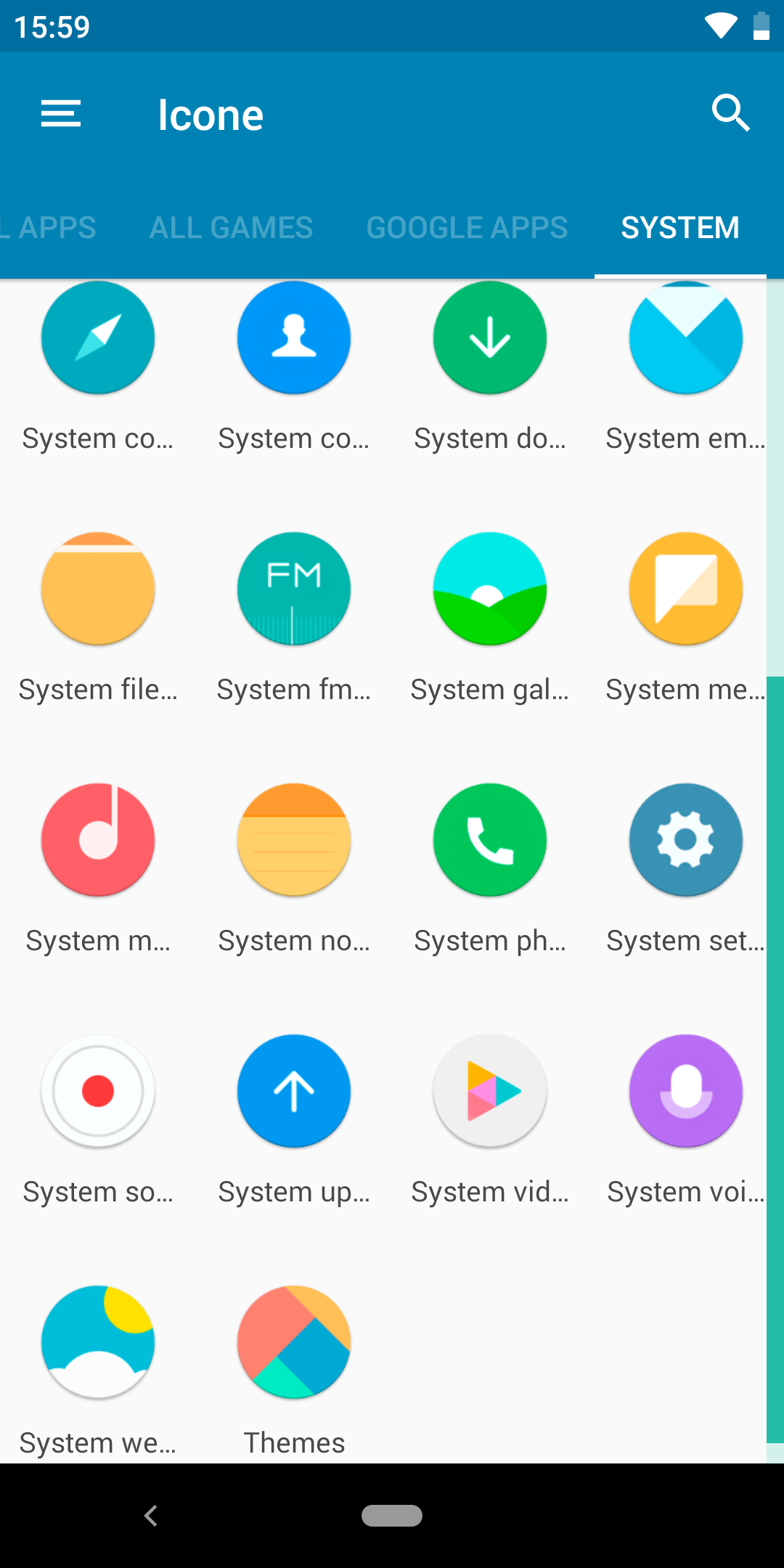Open the System FM radio icon
Viewport: 784px width, 1568px height.
[x=294, y=589]
